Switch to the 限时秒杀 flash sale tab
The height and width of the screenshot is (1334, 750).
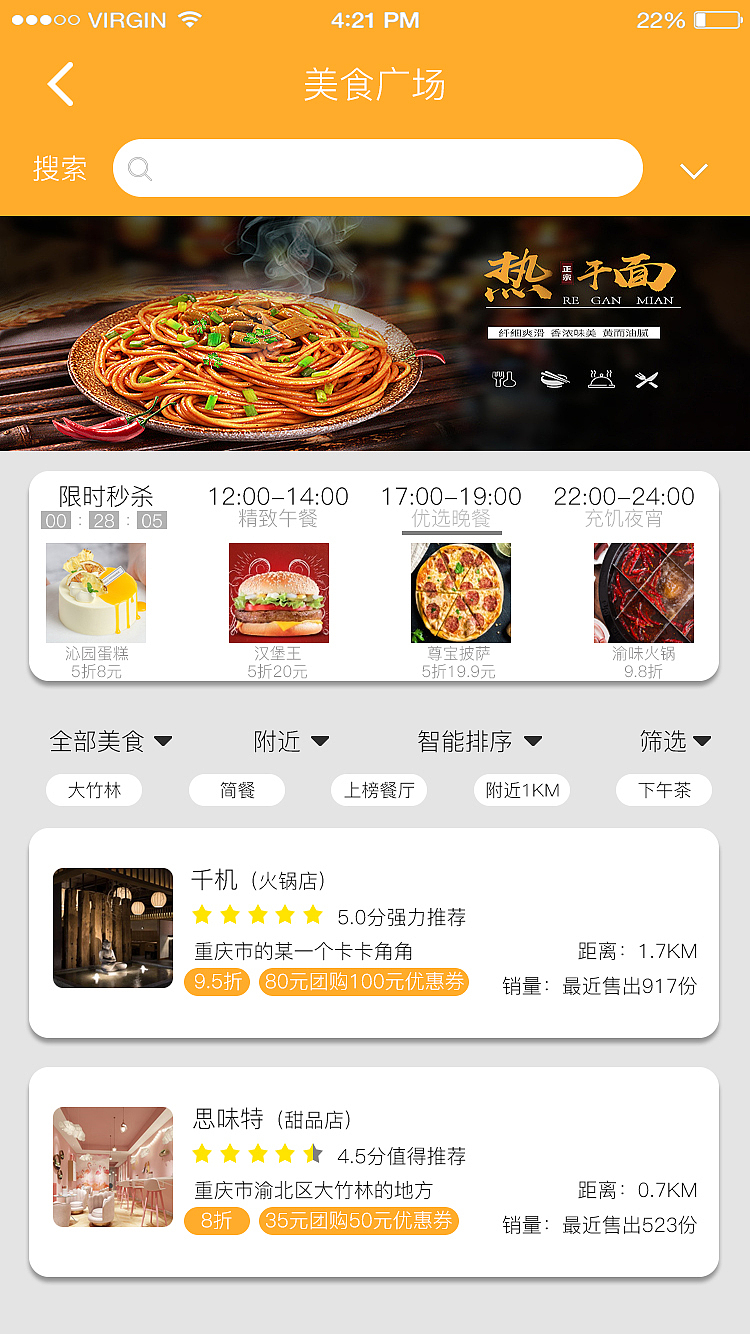(105, 506)
